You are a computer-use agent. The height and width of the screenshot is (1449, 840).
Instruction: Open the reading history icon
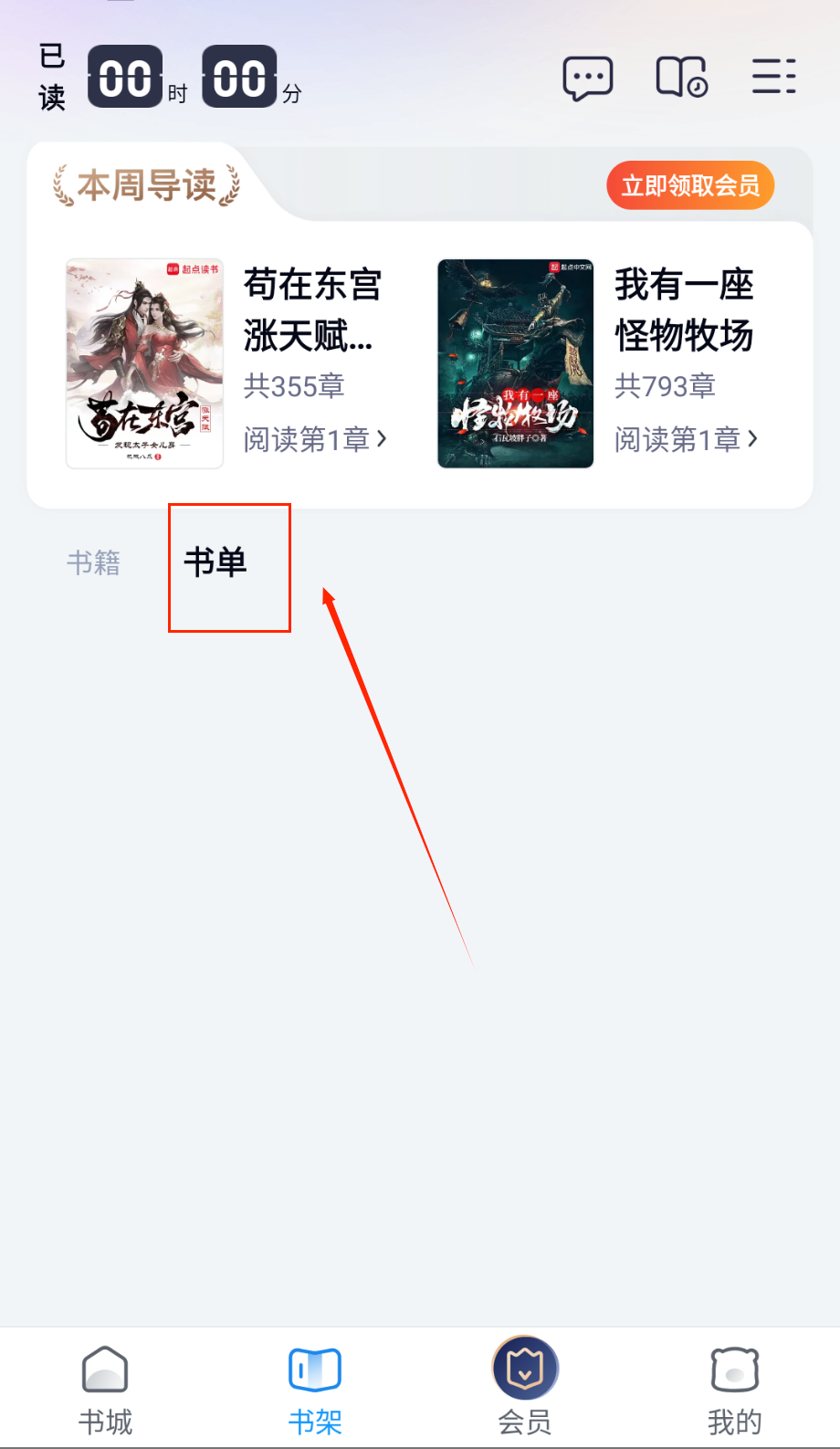[681, 77]
